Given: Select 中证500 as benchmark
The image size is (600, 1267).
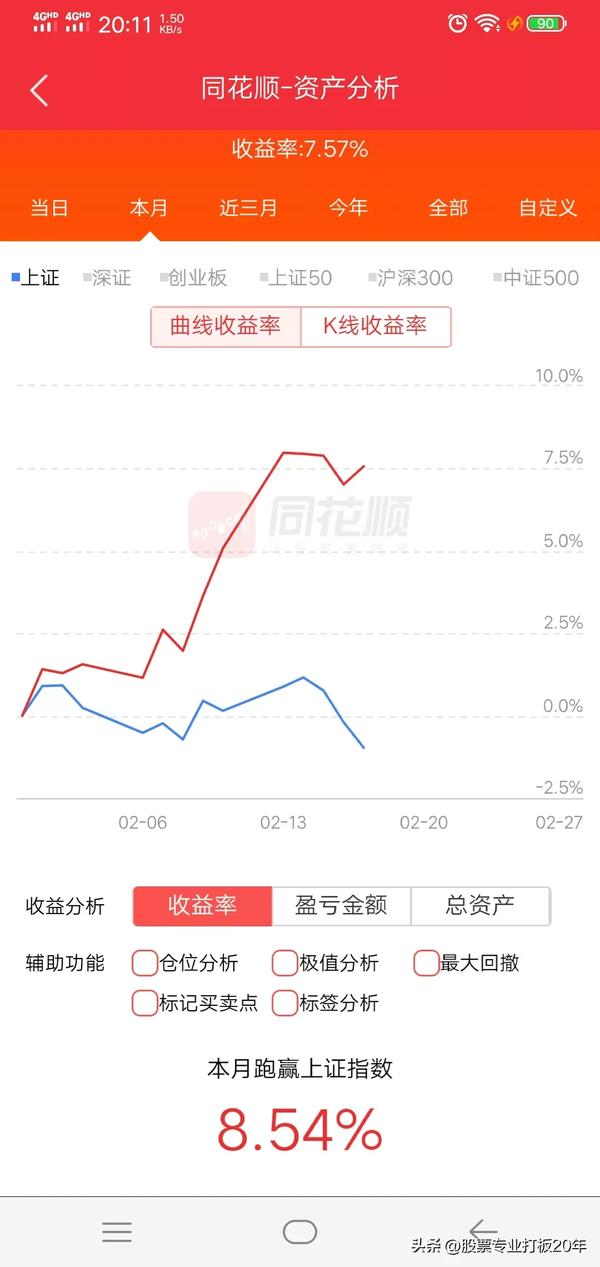Looking at the screenshot, I should (x=536, y=278).
